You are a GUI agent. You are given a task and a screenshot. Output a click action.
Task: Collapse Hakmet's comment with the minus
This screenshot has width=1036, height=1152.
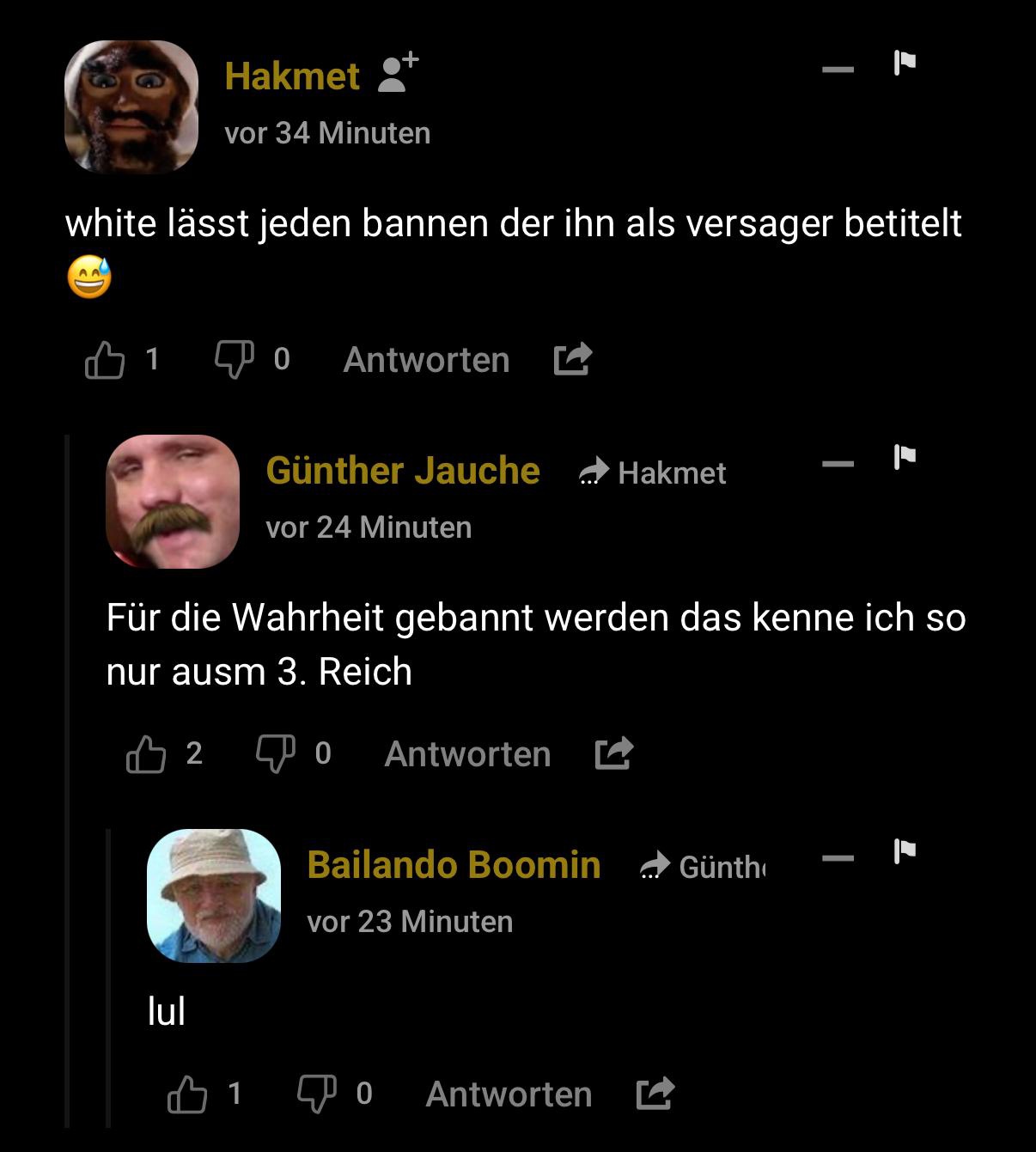[x=838, y=70]
